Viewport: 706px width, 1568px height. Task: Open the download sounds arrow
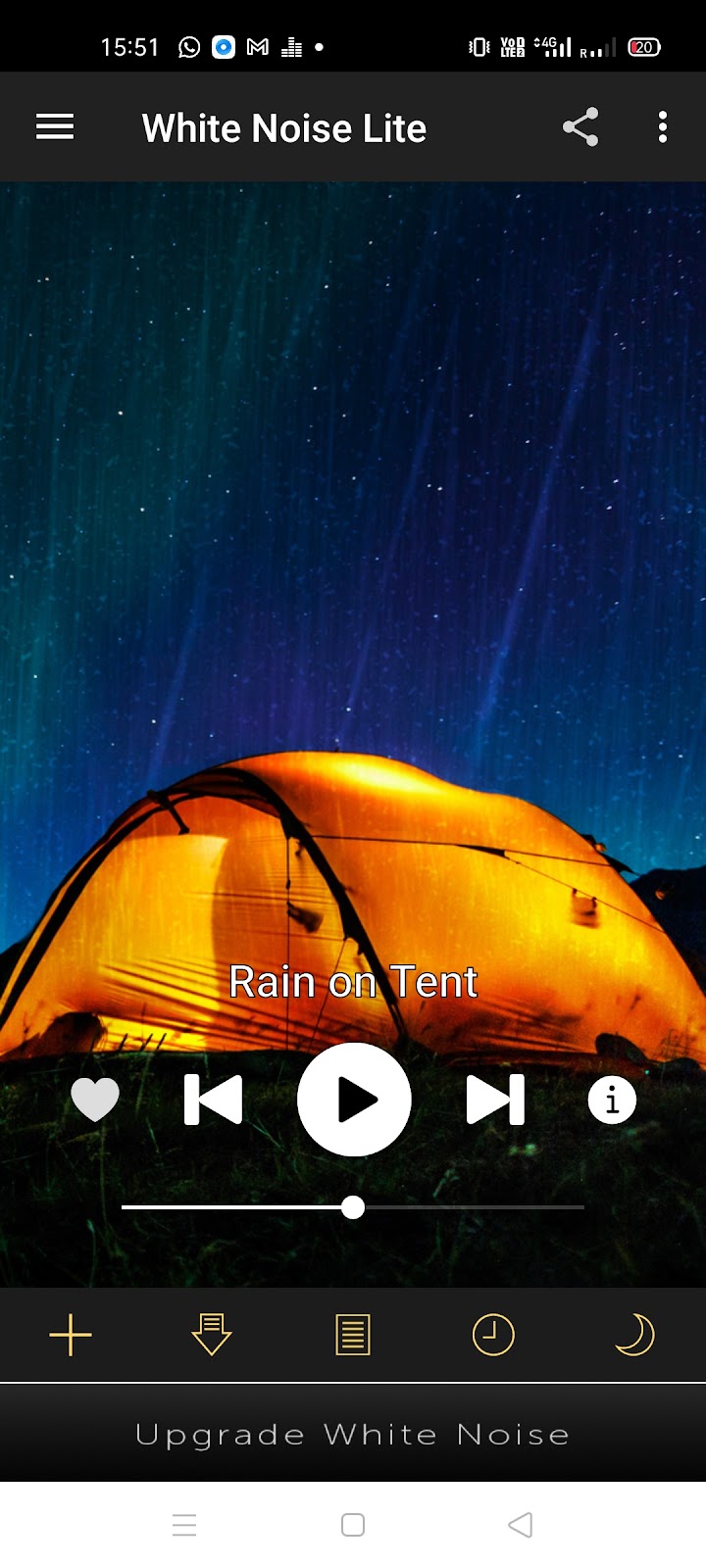click(212, 1335)
